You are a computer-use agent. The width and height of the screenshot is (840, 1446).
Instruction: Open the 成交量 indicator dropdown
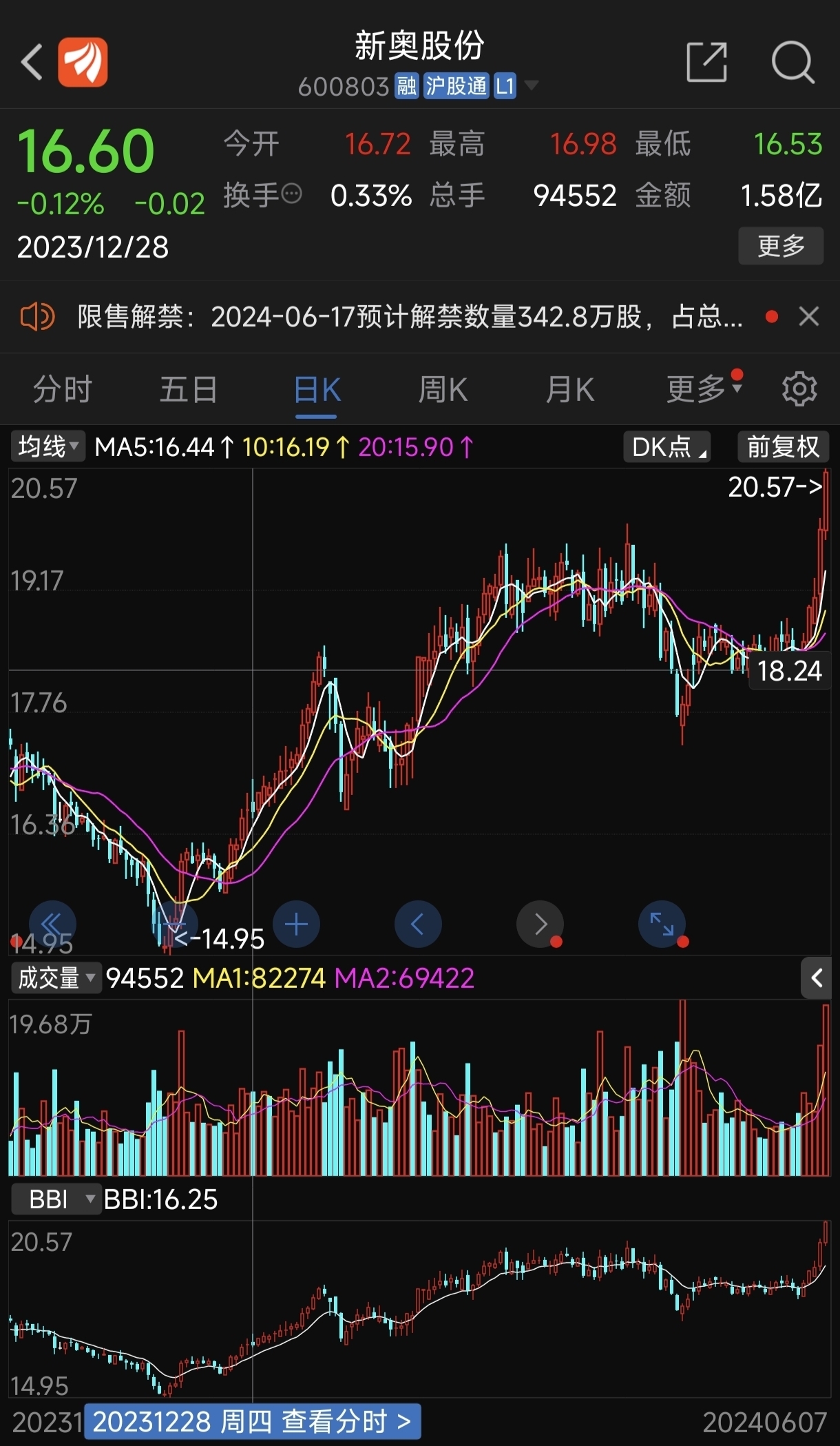point(56,978)
